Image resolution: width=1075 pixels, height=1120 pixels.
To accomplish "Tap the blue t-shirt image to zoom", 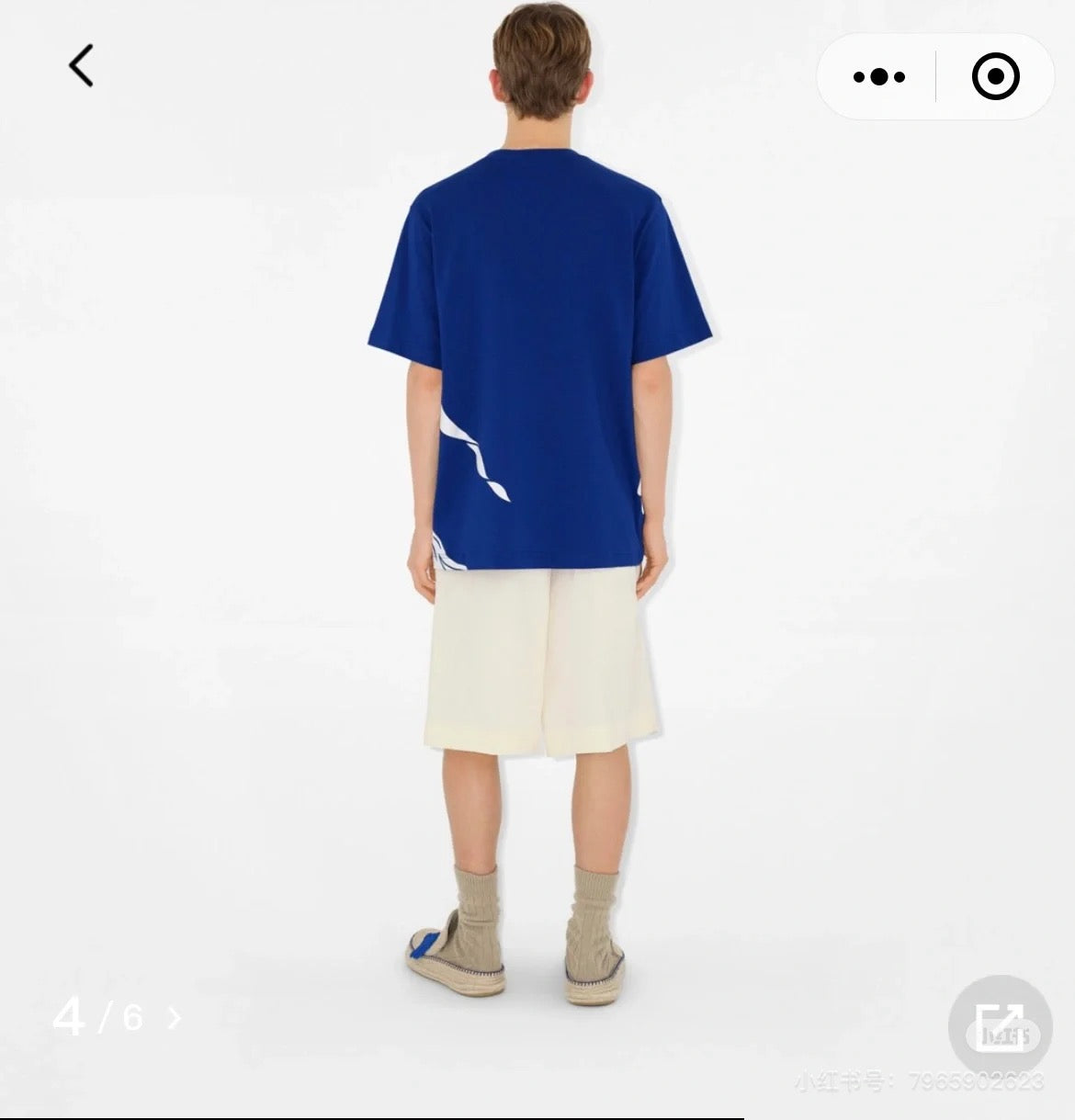I will click(x=533, y=368).
